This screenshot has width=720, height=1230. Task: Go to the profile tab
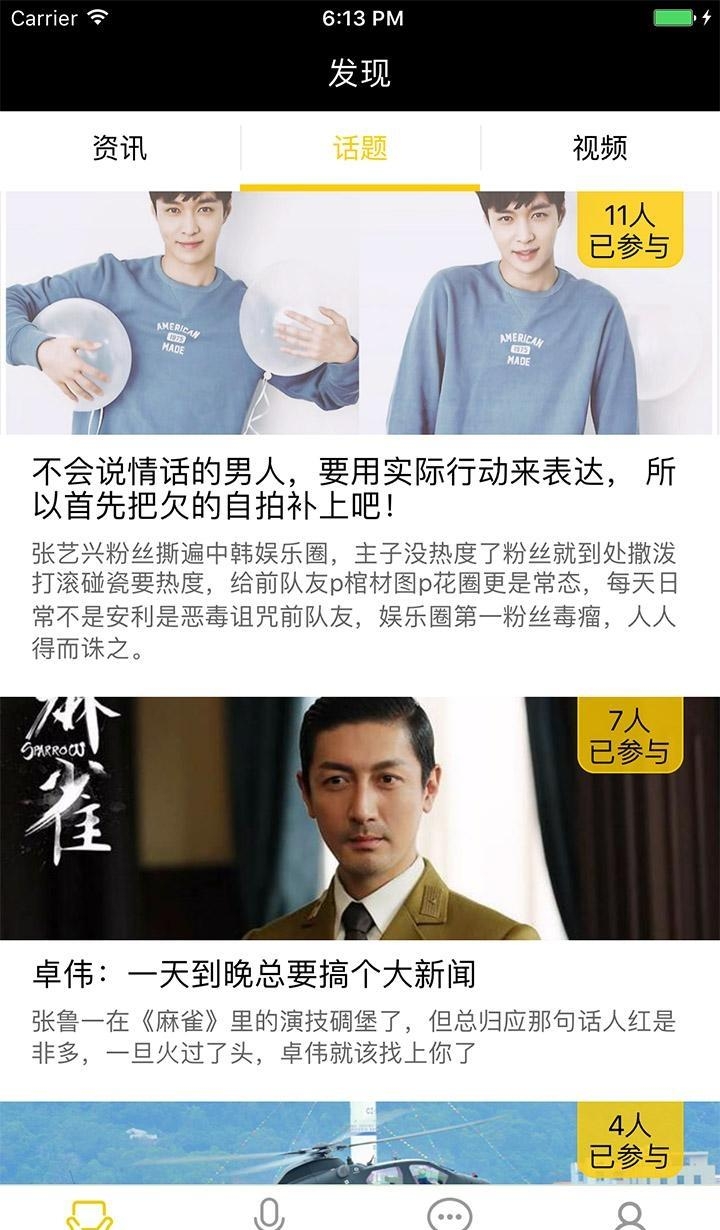(x=630, y=1214)
